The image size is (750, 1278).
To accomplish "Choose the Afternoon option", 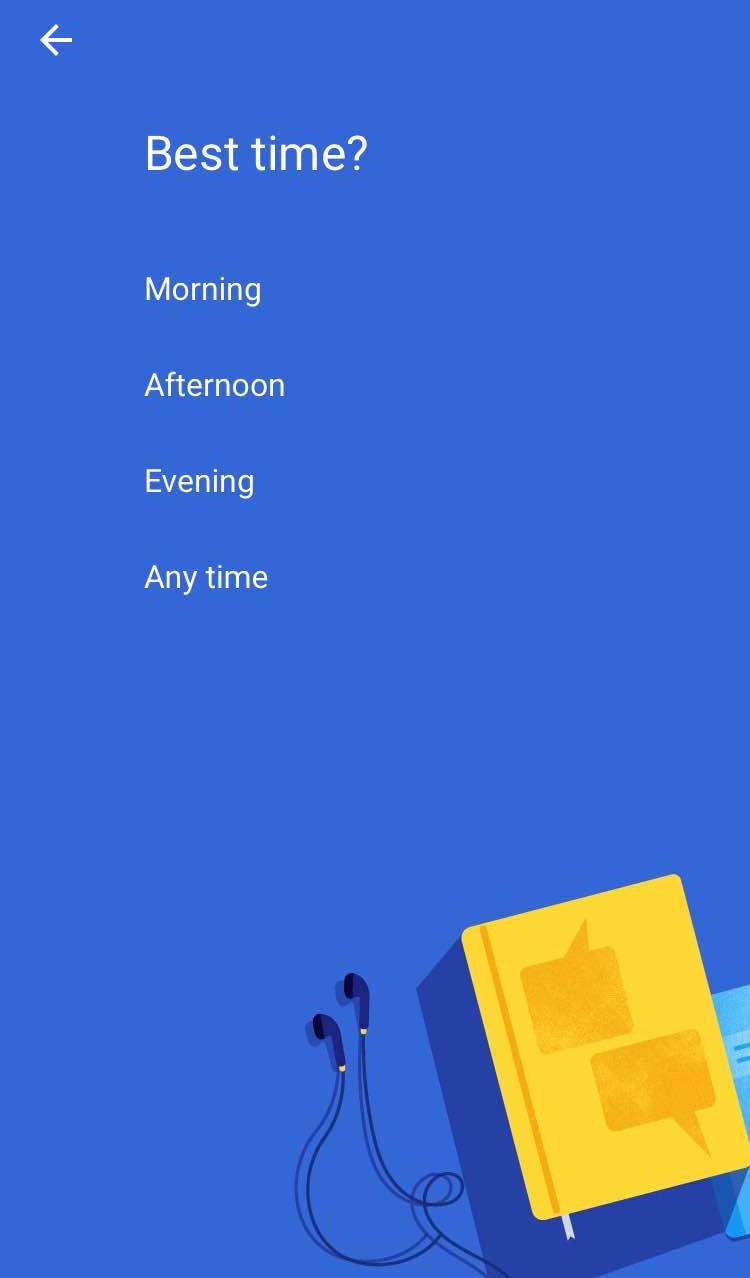I will point(215,385).
